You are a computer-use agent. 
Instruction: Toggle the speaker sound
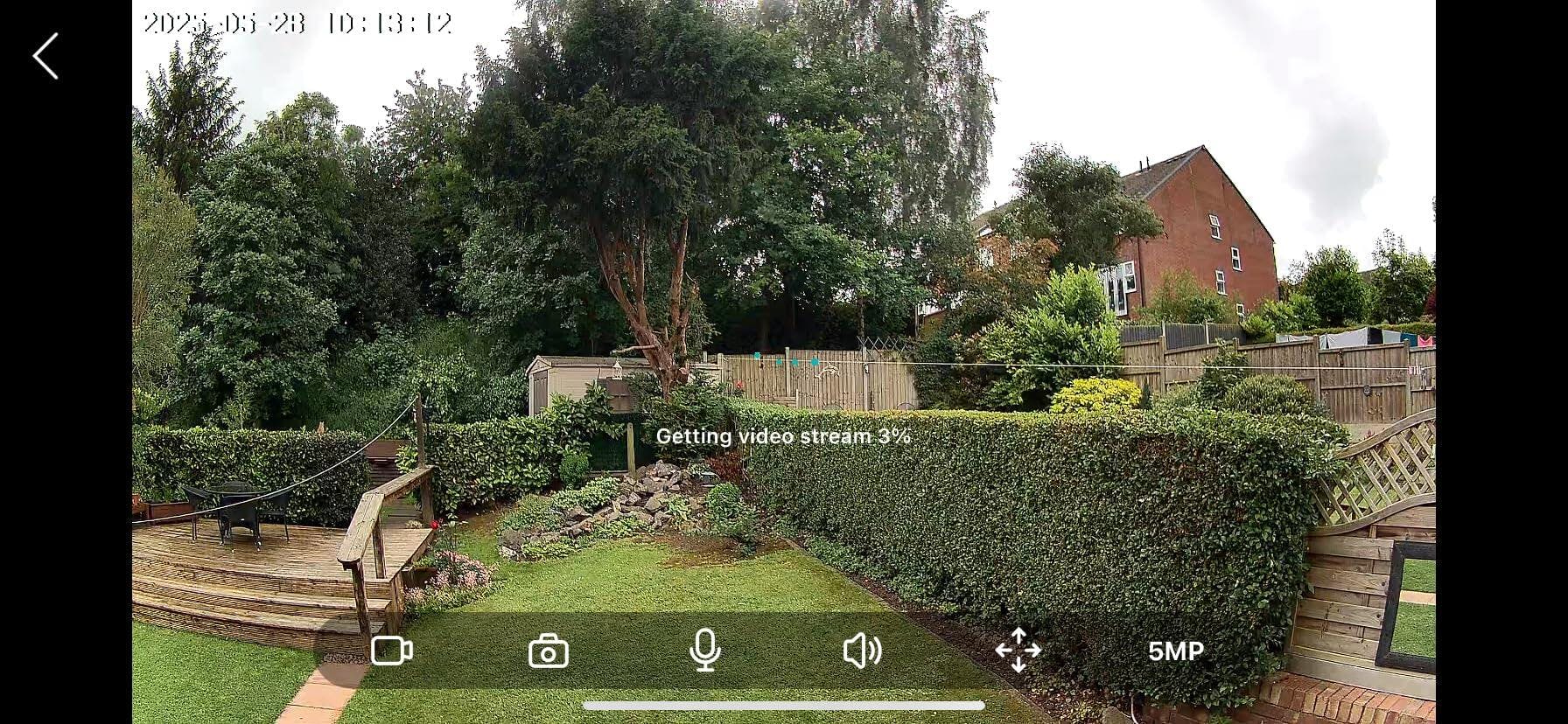click(x=862, y=651)
